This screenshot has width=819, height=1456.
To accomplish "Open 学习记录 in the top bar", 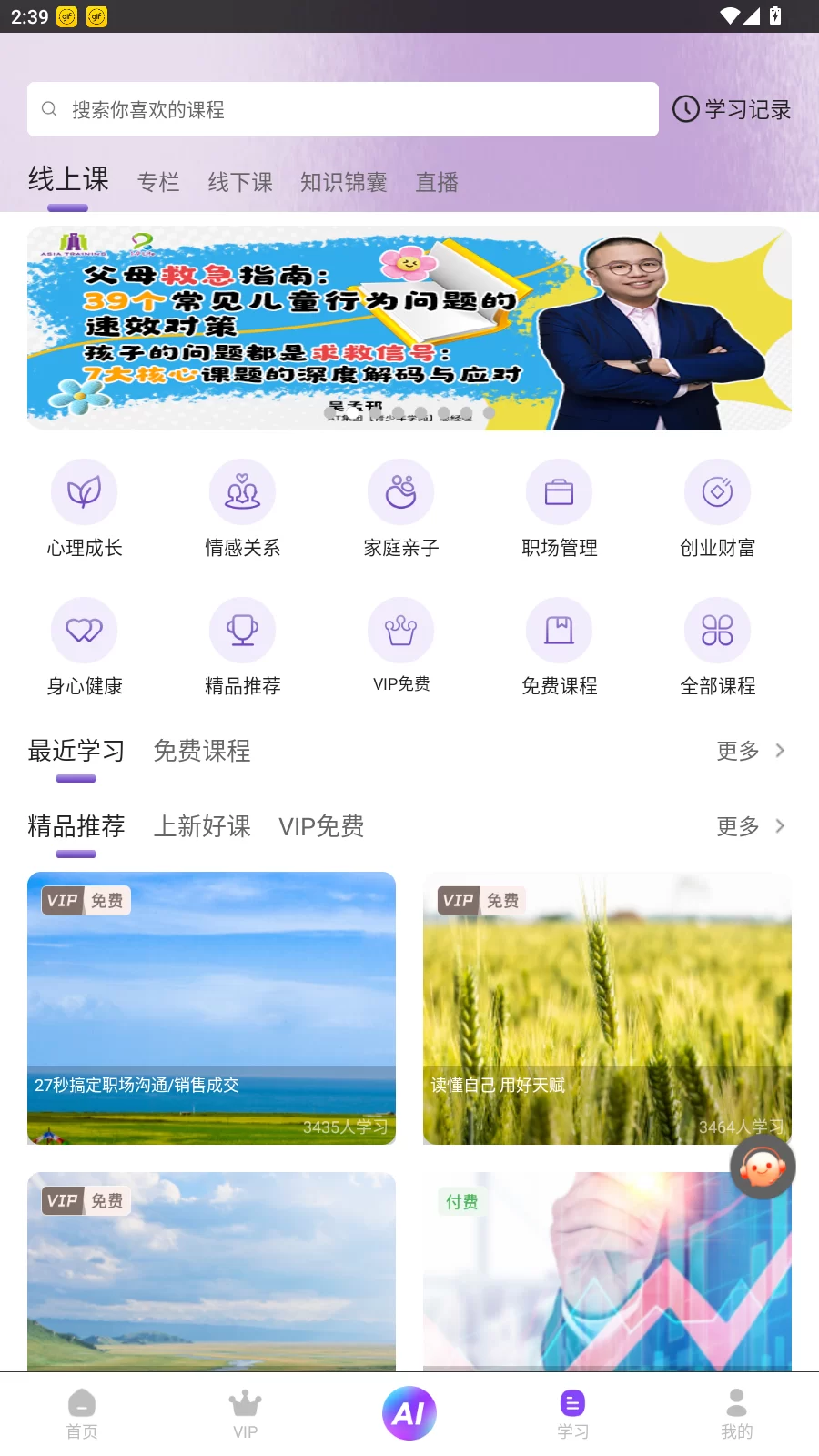I will (x=731, y=109).
